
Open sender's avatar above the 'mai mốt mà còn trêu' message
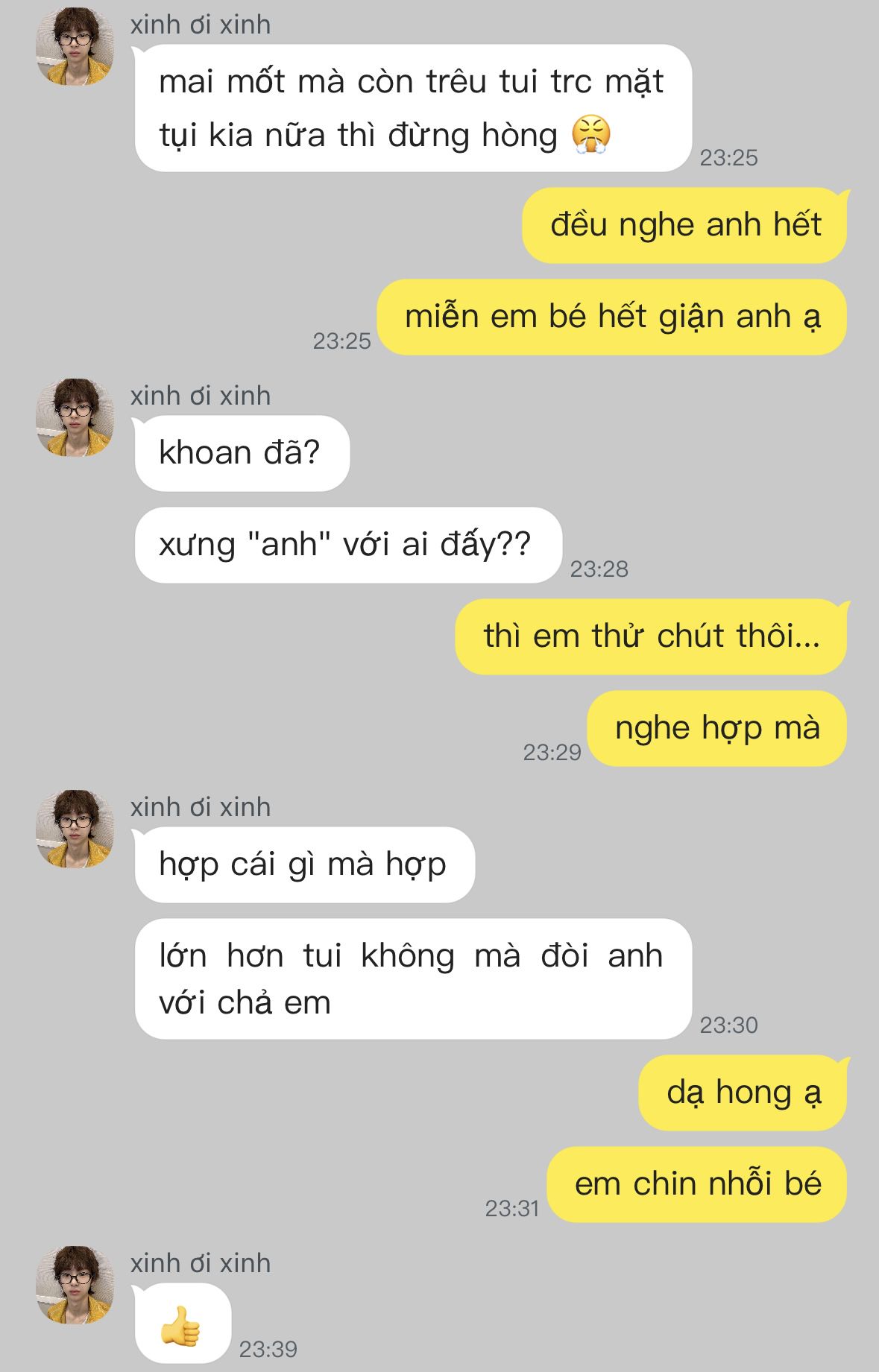click(x=75, y=46)
